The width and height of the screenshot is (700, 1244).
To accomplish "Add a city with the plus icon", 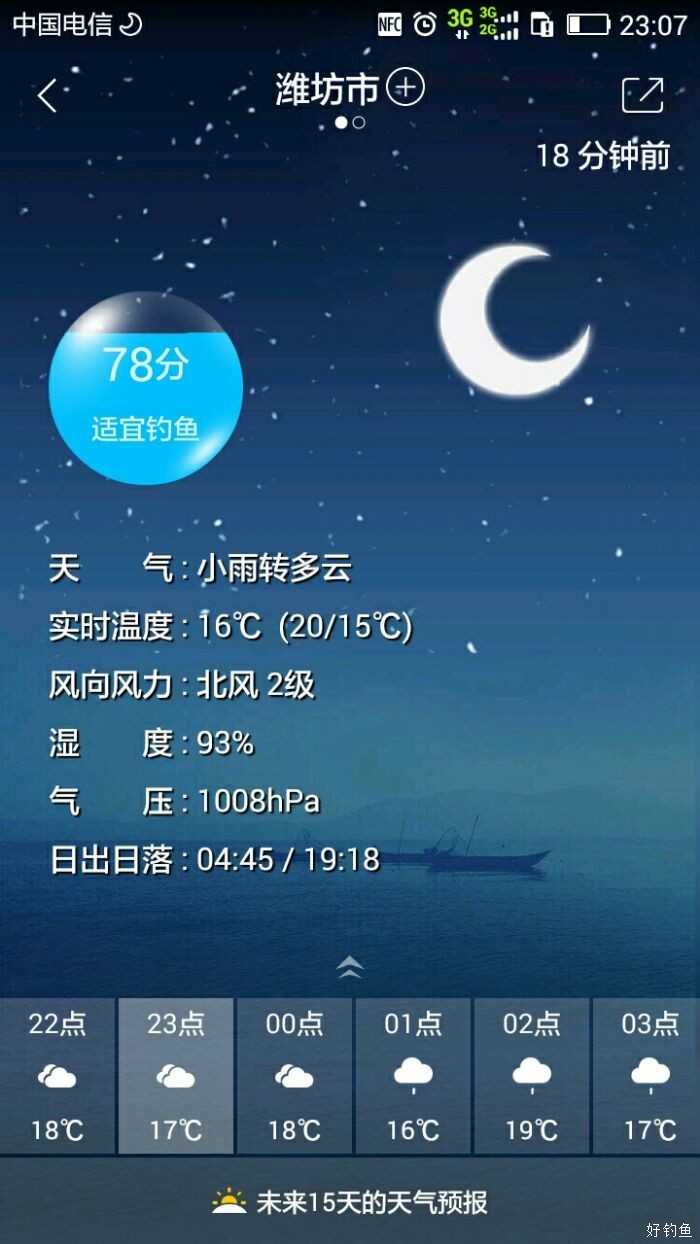I will (405, 88).
